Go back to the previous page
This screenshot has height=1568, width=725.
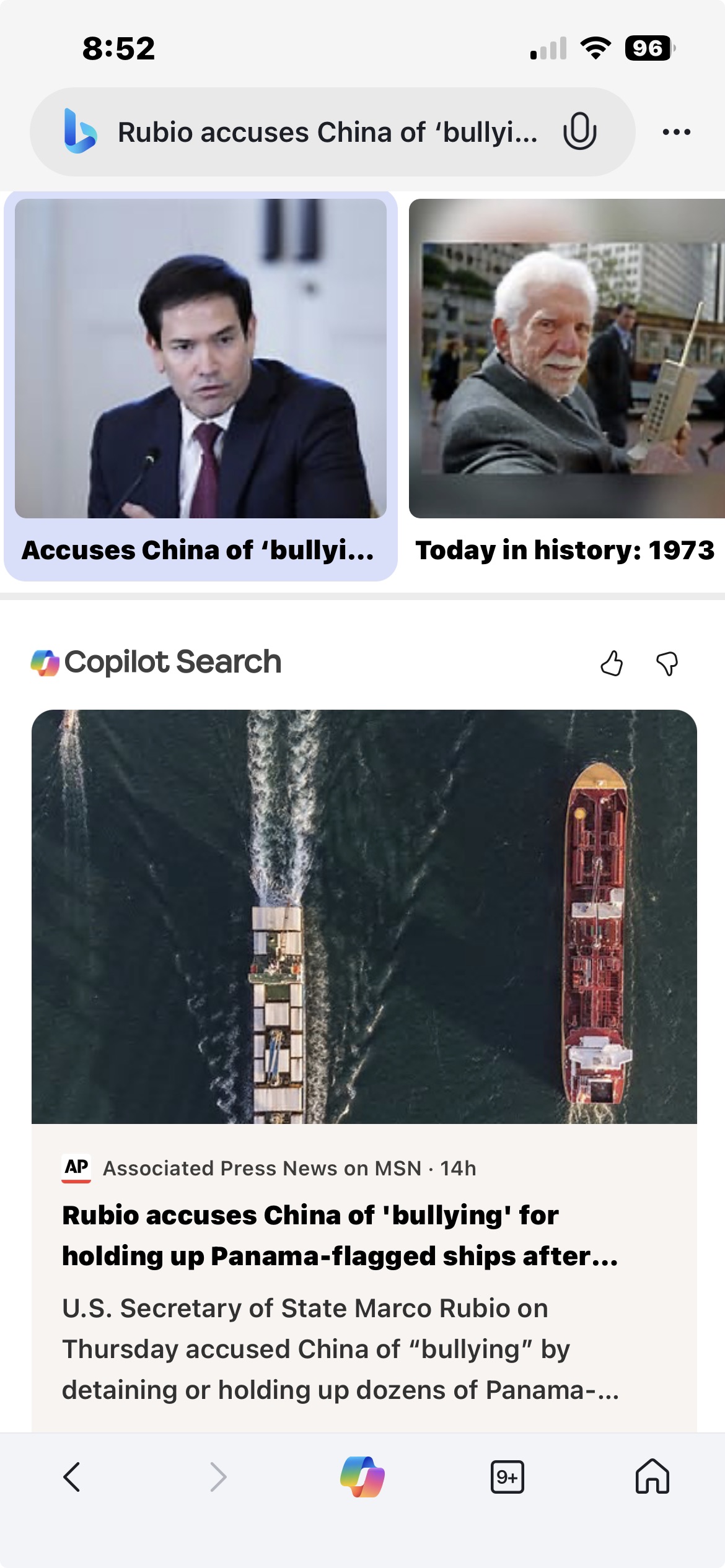72,1477
